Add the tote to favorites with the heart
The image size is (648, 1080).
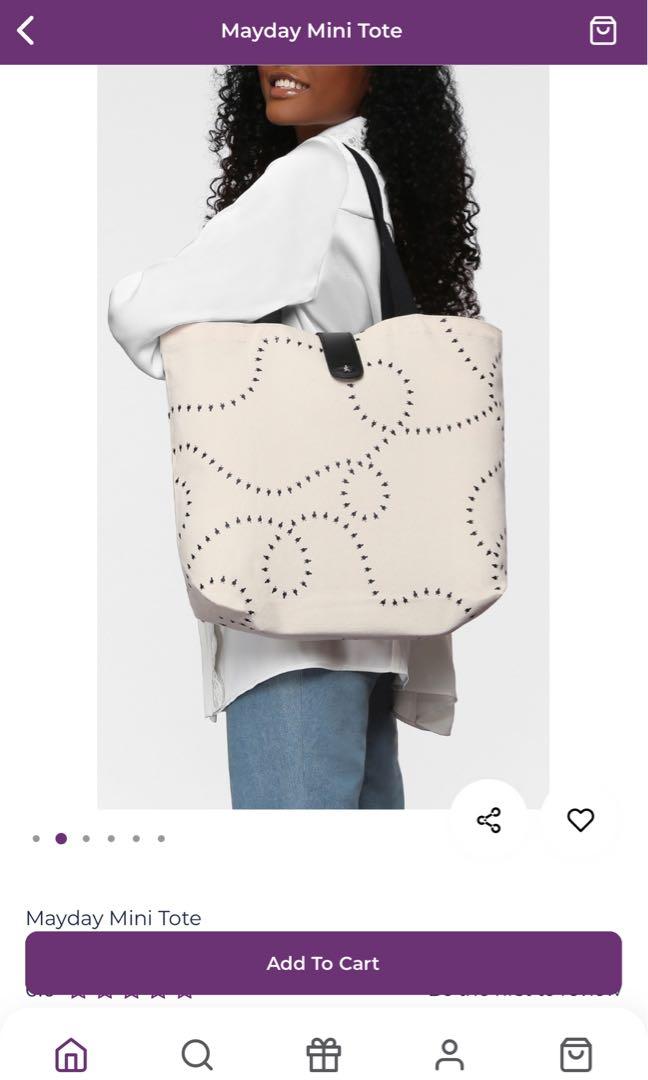(x=580, y=820)
